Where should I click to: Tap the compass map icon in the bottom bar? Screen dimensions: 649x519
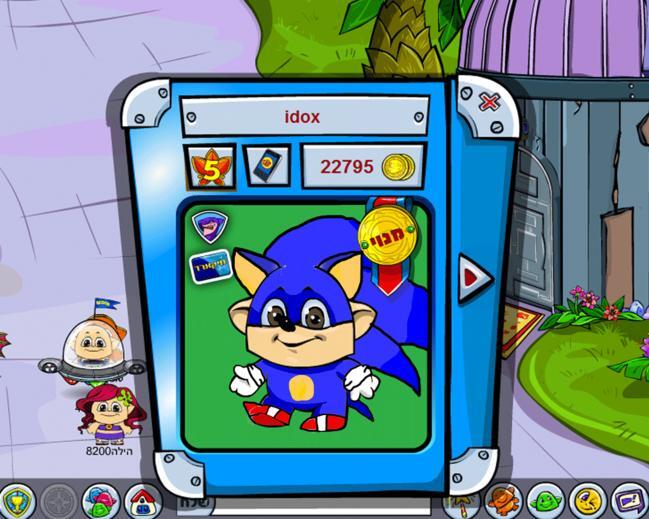(60, 499)
